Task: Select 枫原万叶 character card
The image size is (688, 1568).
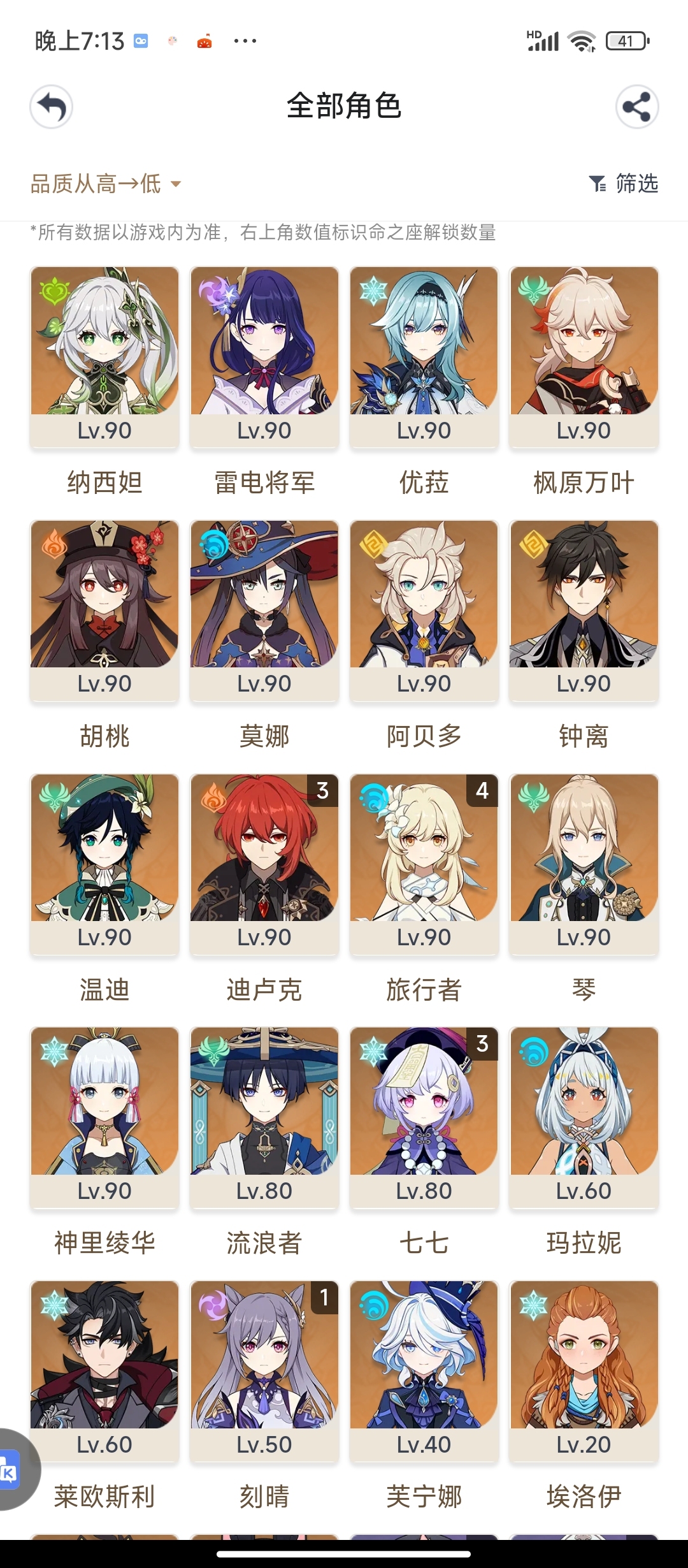Action: tap(584, 356)
